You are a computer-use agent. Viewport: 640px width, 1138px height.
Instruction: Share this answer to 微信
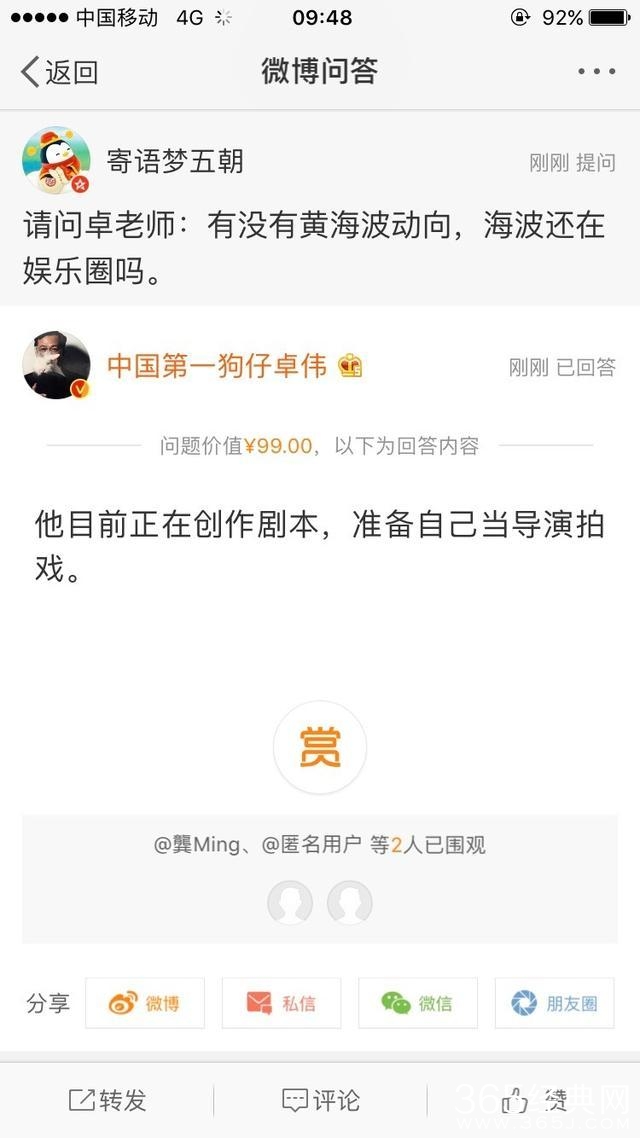pos(418,1003)
